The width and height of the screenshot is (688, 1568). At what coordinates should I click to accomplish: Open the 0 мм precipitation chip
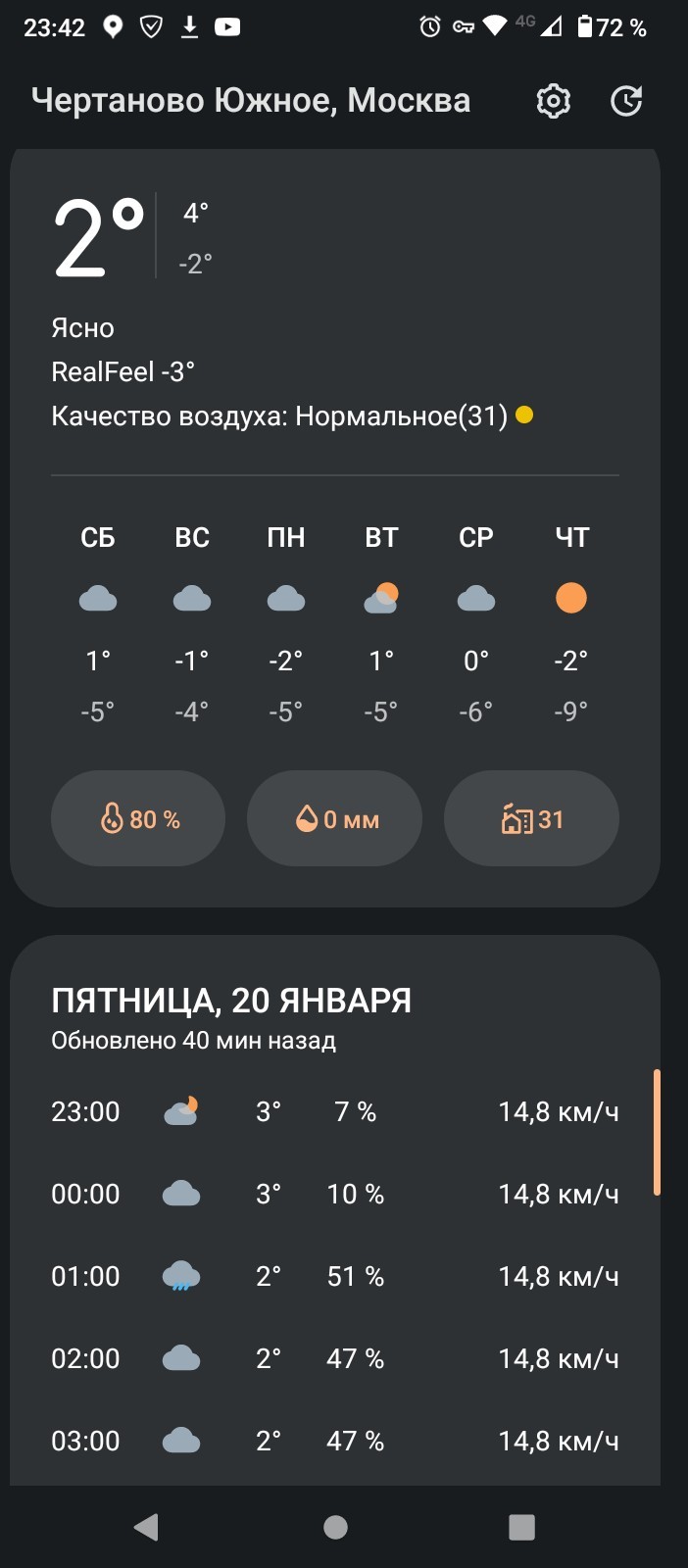(334, 818)
